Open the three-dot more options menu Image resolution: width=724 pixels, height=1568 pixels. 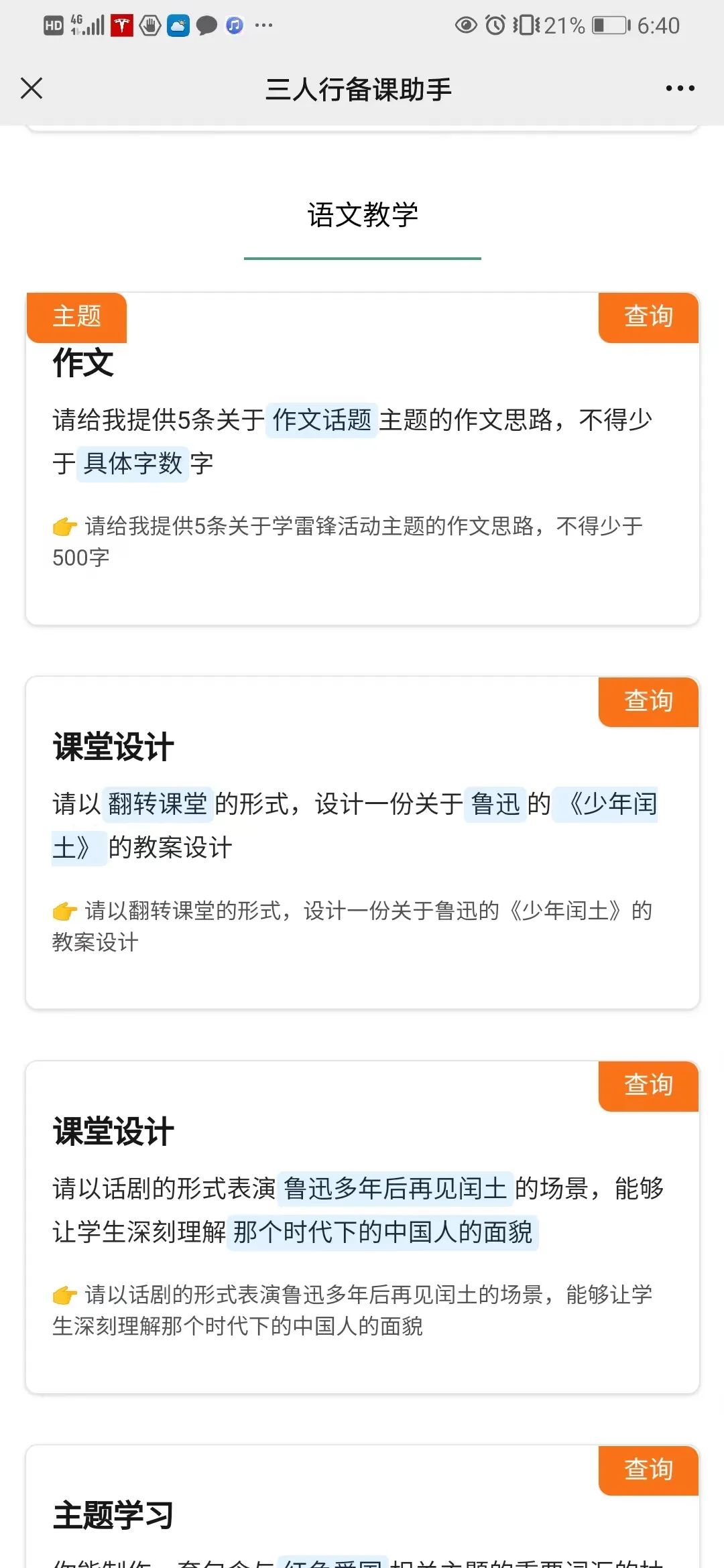click(x=680, y=88)
